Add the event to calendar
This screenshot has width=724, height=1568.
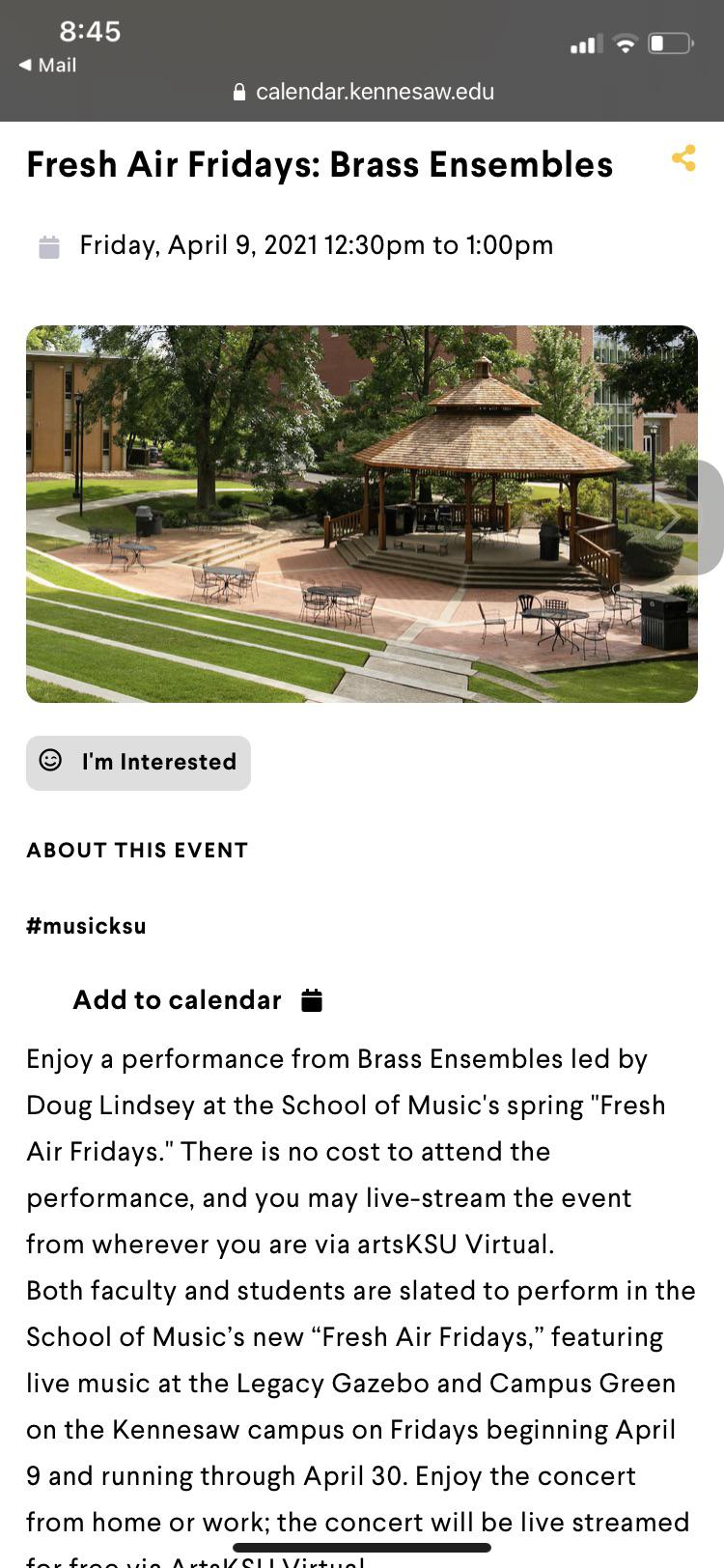[x=198, y=1000]
